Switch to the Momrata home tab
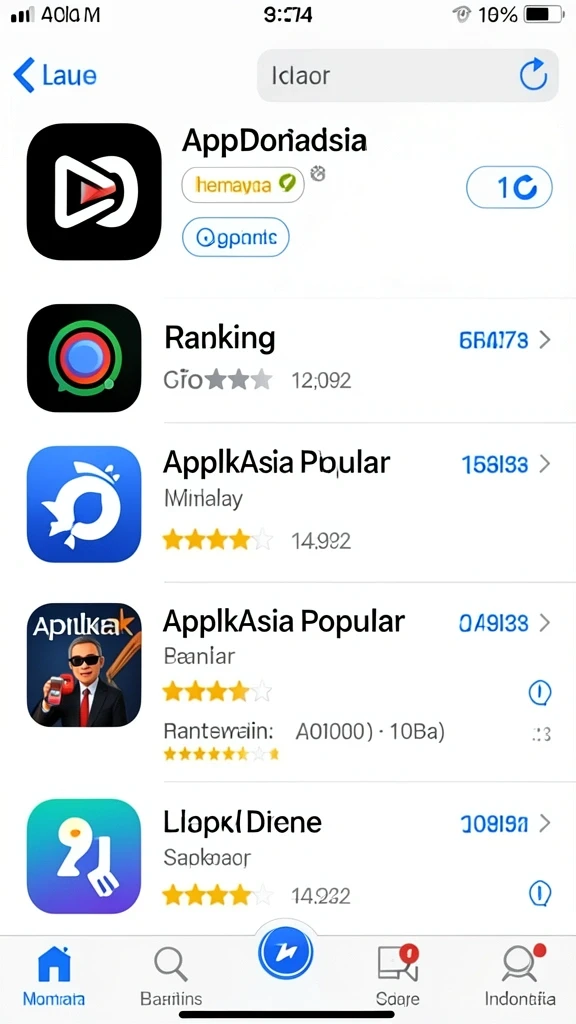The width and height of the screenshot is (576, 1024). coord(54,976)
